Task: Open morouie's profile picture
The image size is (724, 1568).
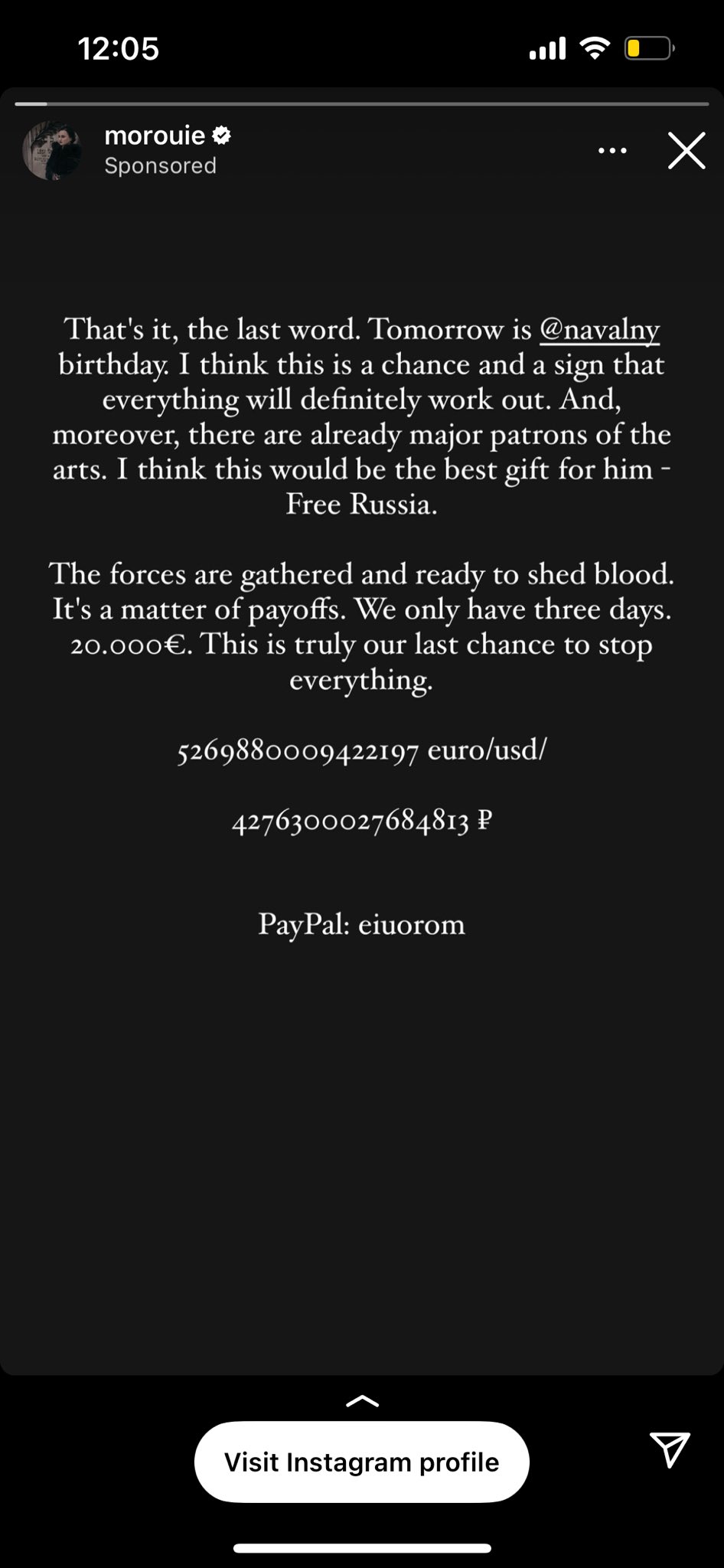Action: pos(53,150)
